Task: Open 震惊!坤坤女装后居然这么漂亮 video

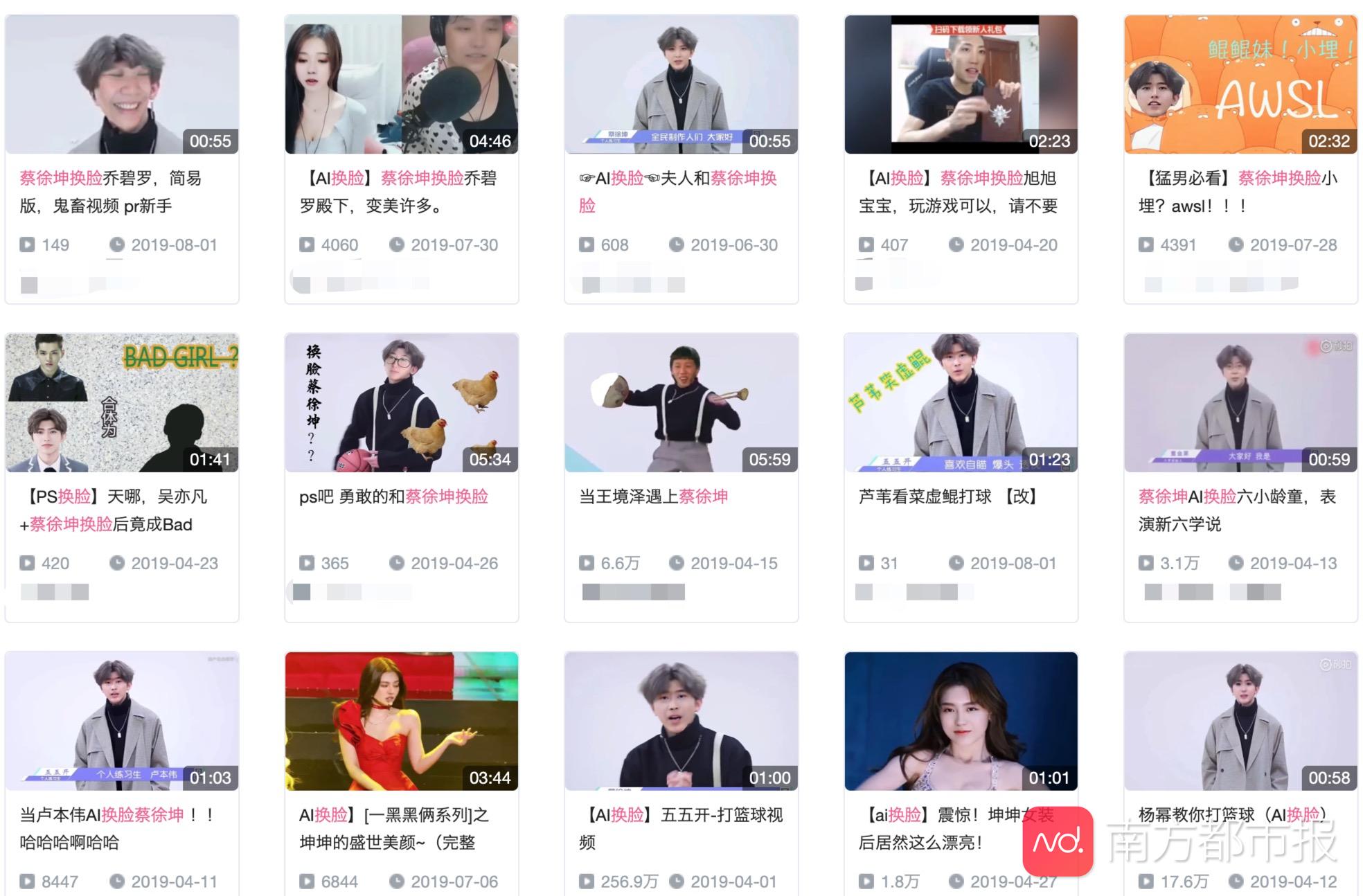Action: tap(961, 722)
